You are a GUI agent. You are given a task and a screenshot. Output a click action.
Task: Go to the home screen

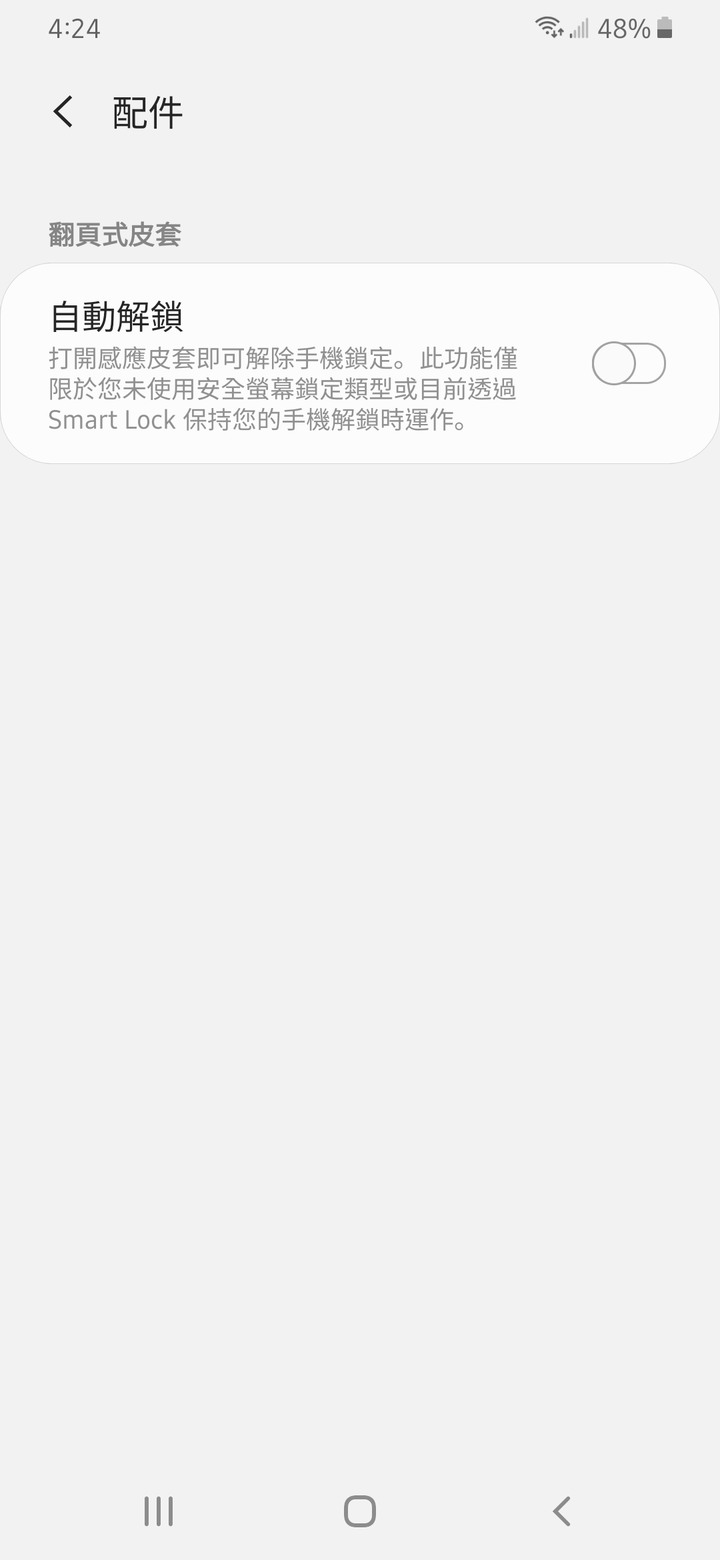[x=360, y=1510]
